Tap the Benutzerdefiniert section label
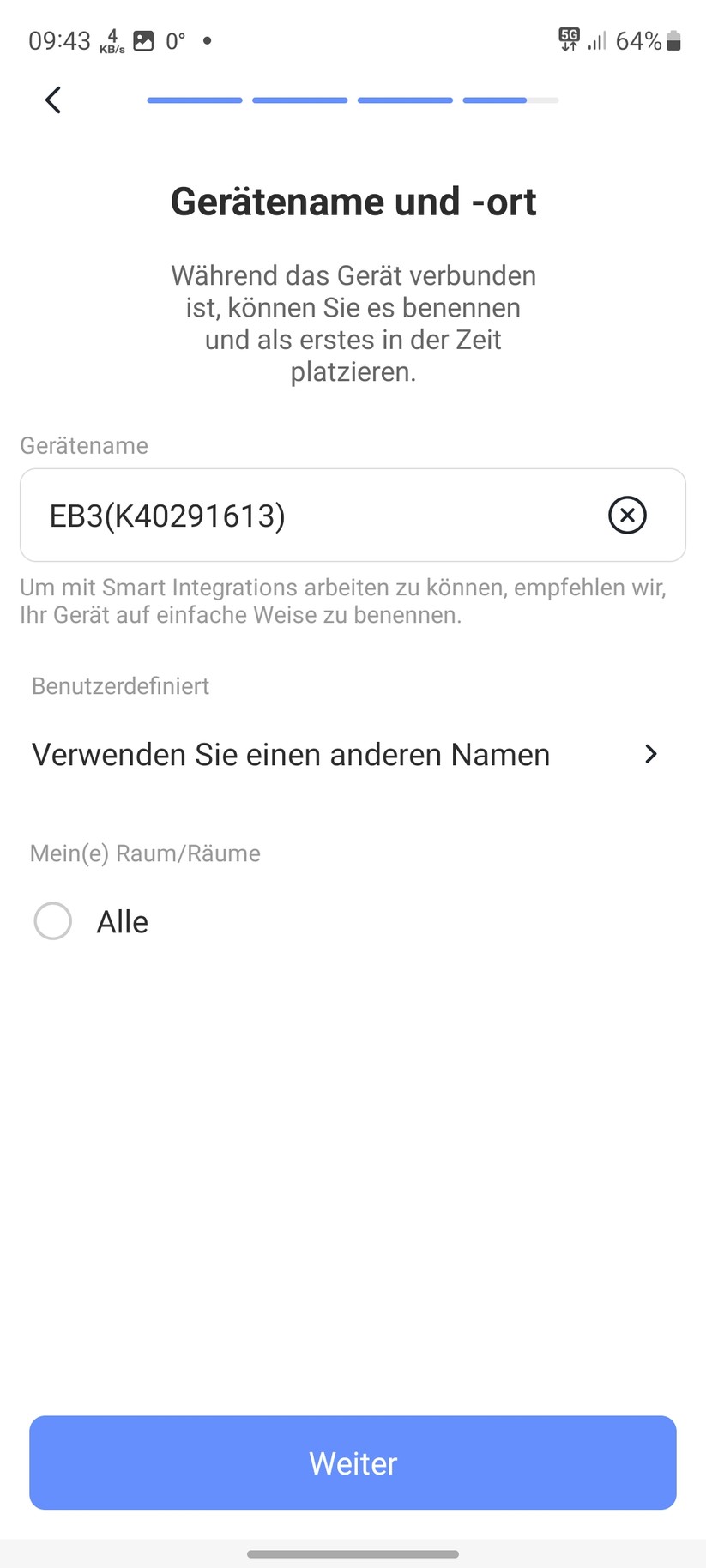Image resolution: width=706 pixels, height=1568 pixels. [120, 685]
